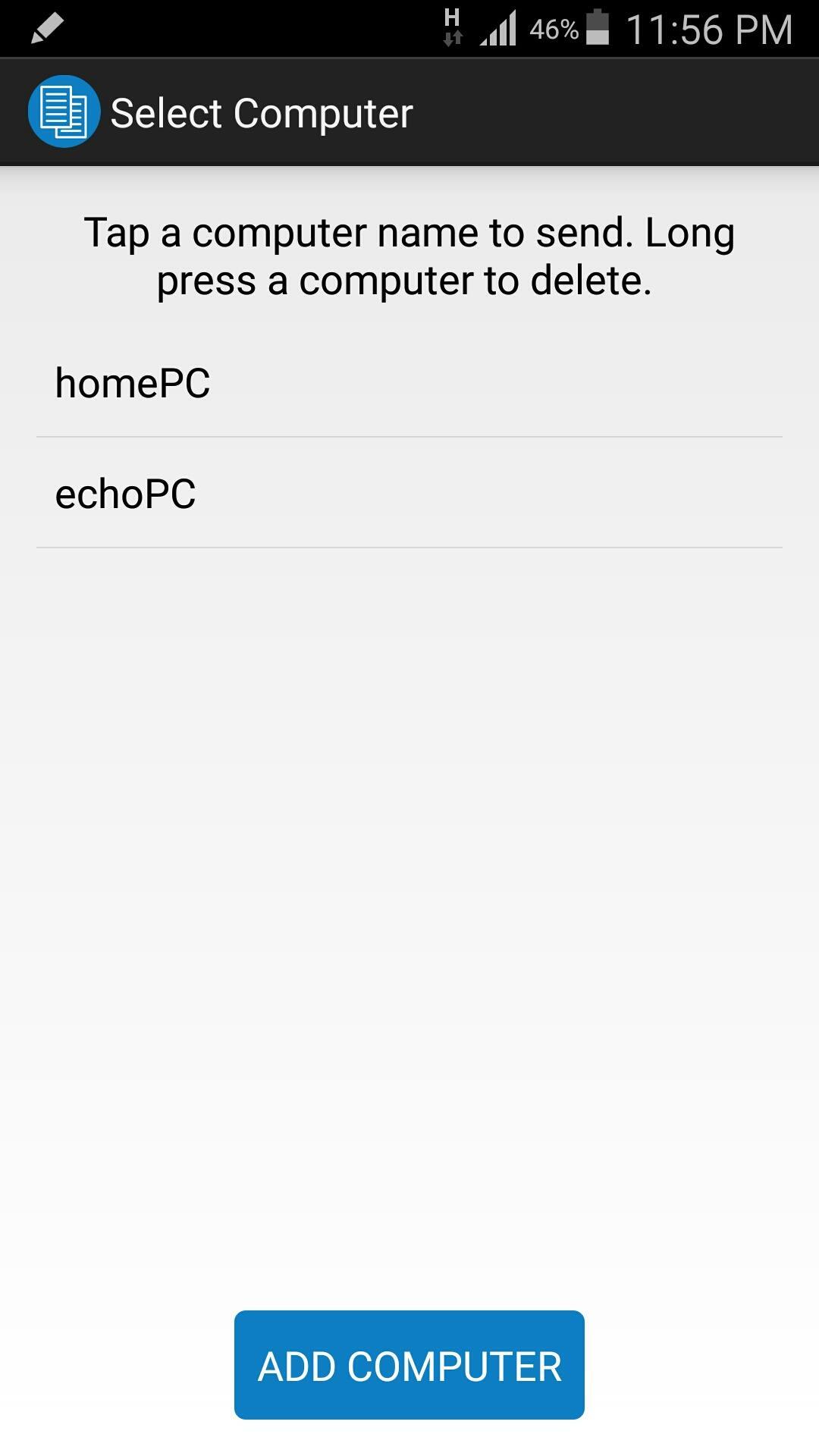Tap the Add Computer button

tap(409, 1364)
